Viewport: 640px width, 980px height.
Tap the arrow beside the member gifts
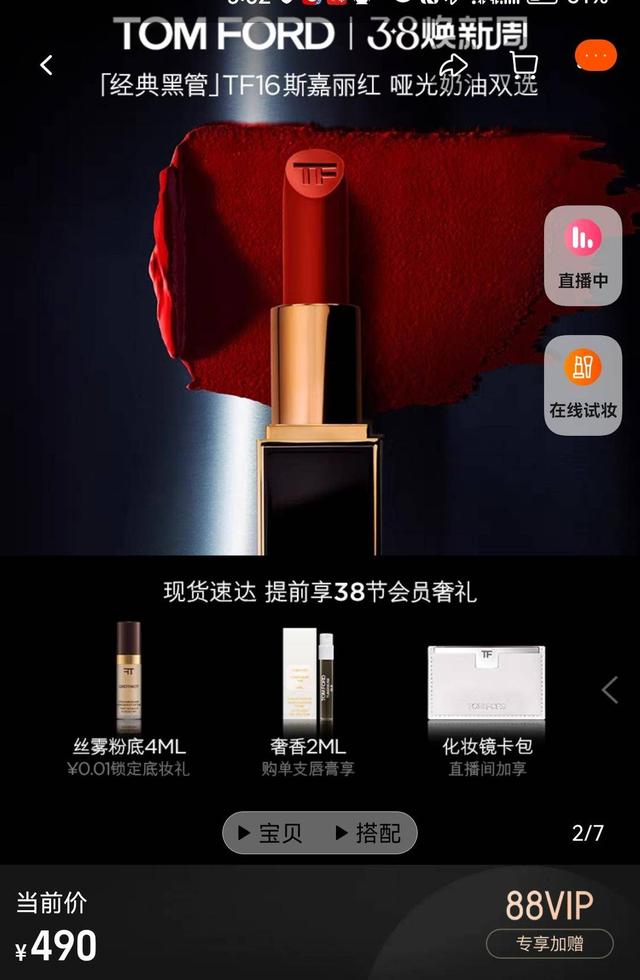click(609, 689)
